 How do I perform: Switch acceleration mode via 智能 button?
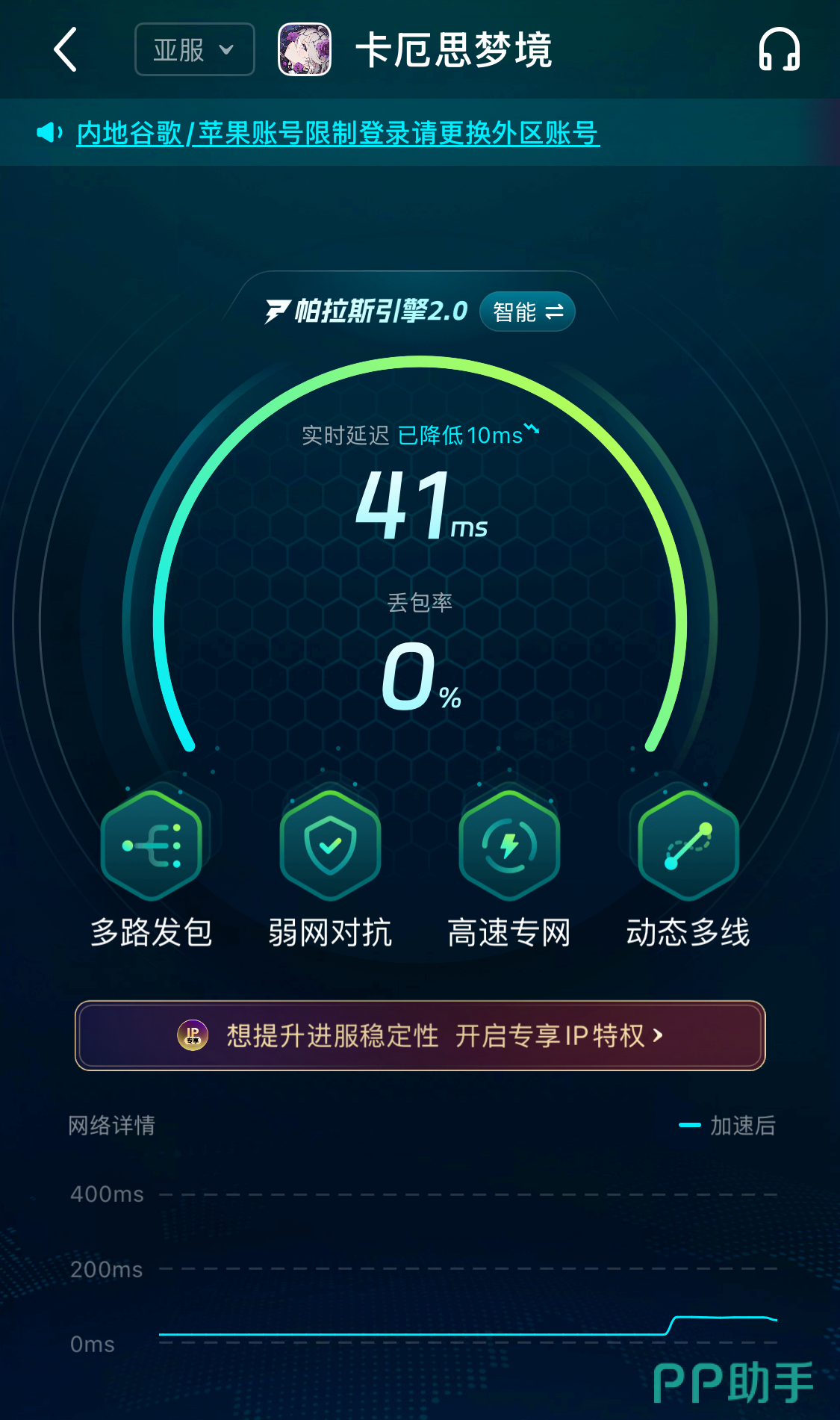(x=527, y=311)
